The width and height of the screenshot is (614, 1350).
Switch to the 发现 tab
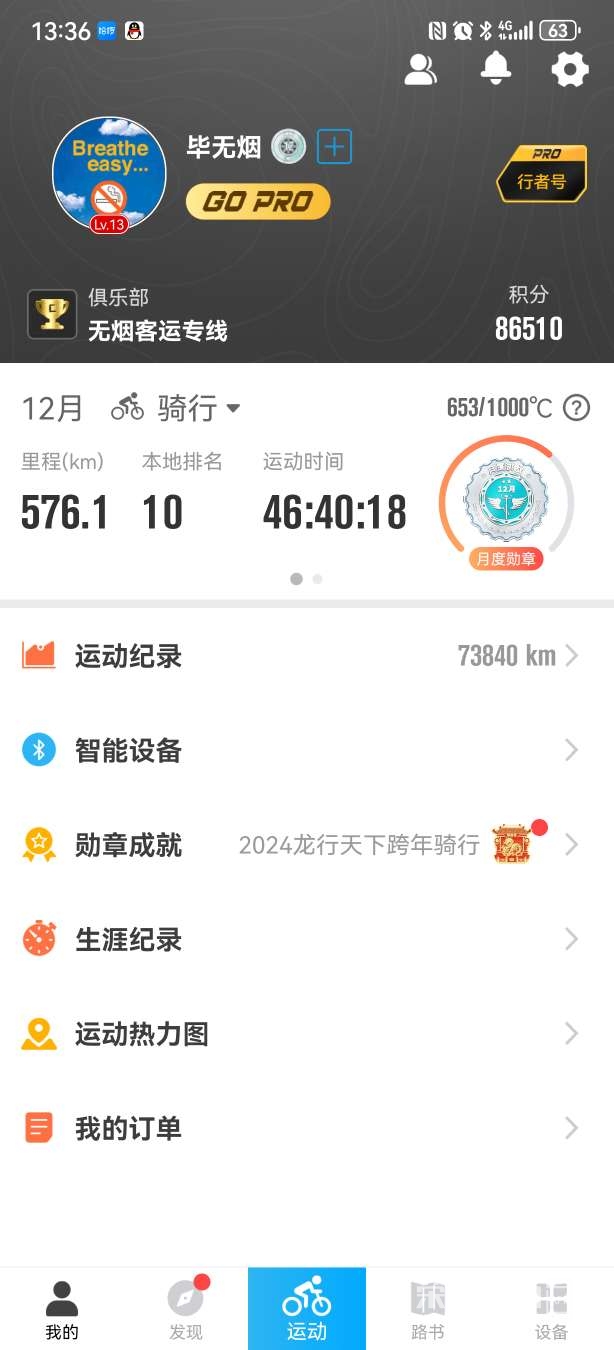[x=185, y=1309]
